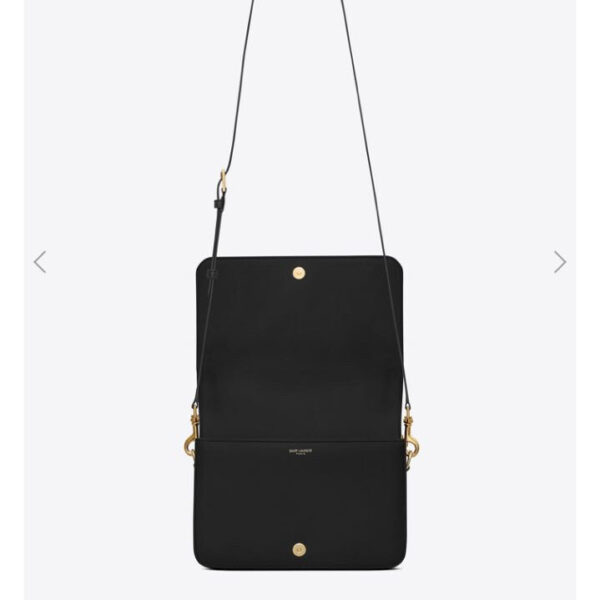Show the previous product image
The image size is (600, 600).
pyautogui.click(x=40, y=262)
